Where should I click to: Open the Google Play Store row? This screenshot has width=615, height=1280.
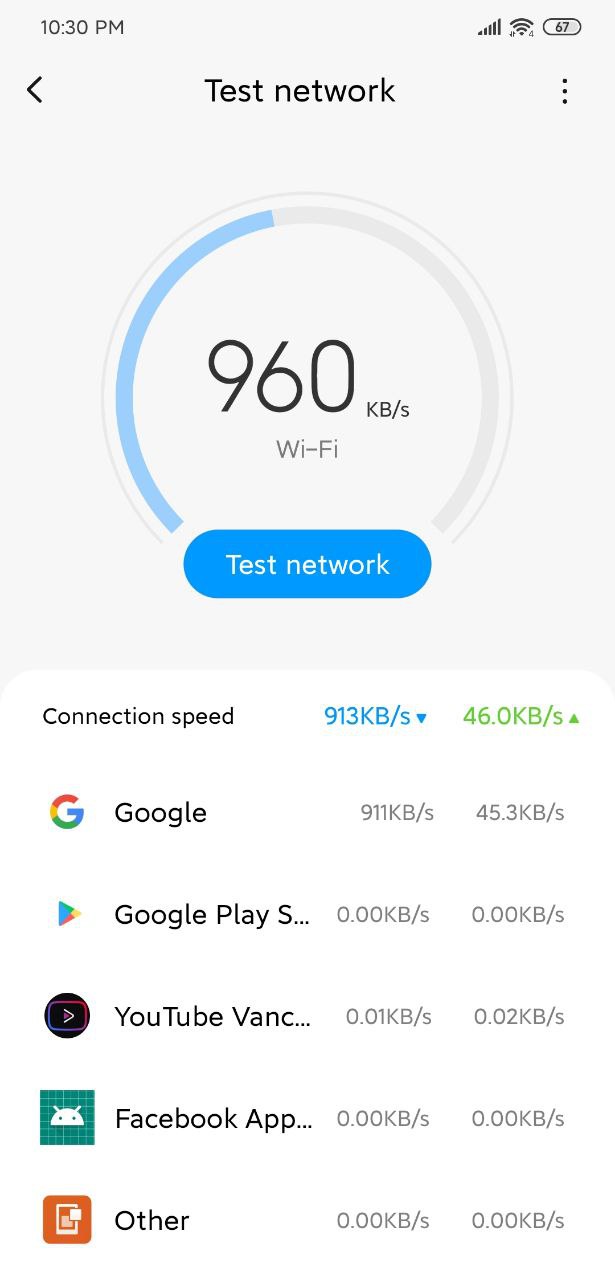coord(307,914)
